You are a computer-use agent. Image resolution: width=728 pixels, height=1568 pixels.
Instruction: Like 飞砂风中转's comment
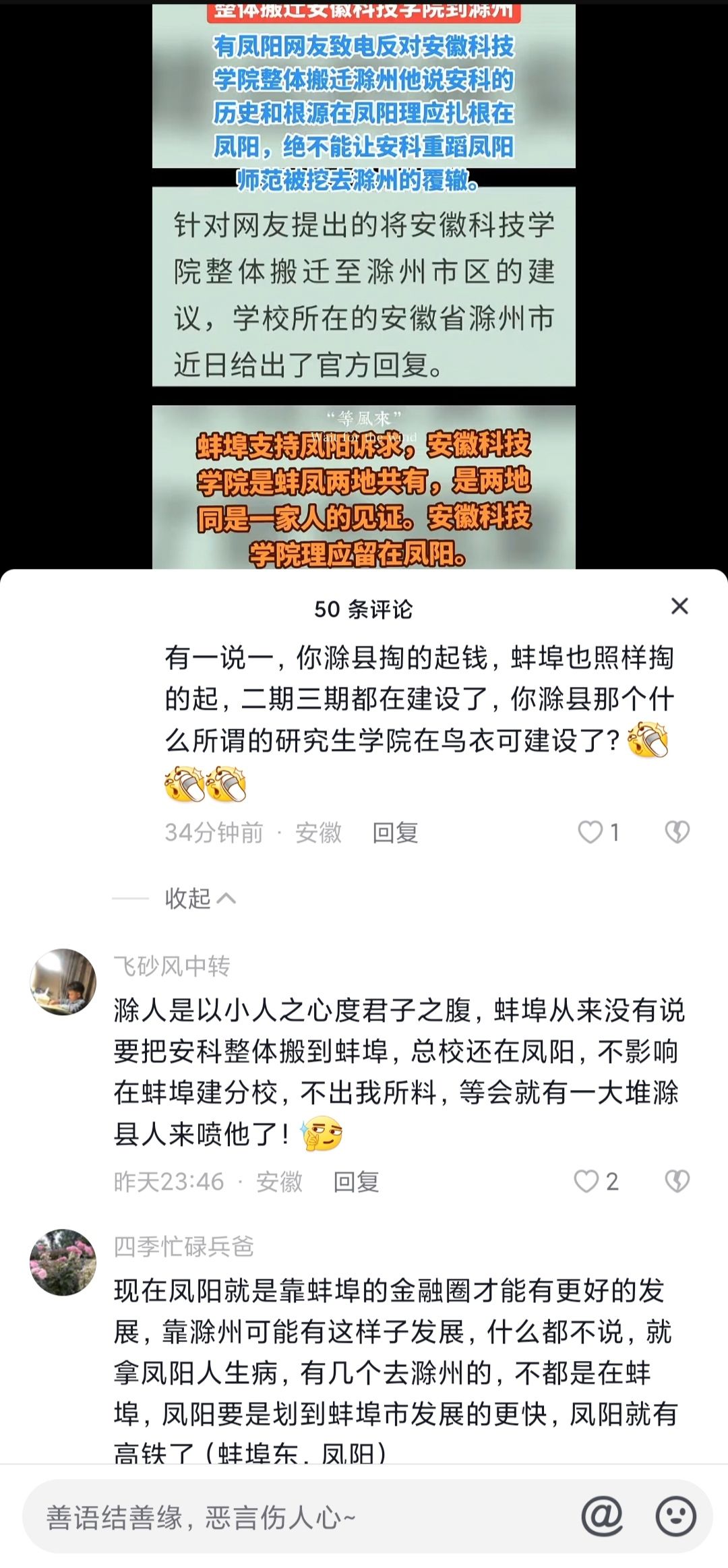pos(596,1182)
